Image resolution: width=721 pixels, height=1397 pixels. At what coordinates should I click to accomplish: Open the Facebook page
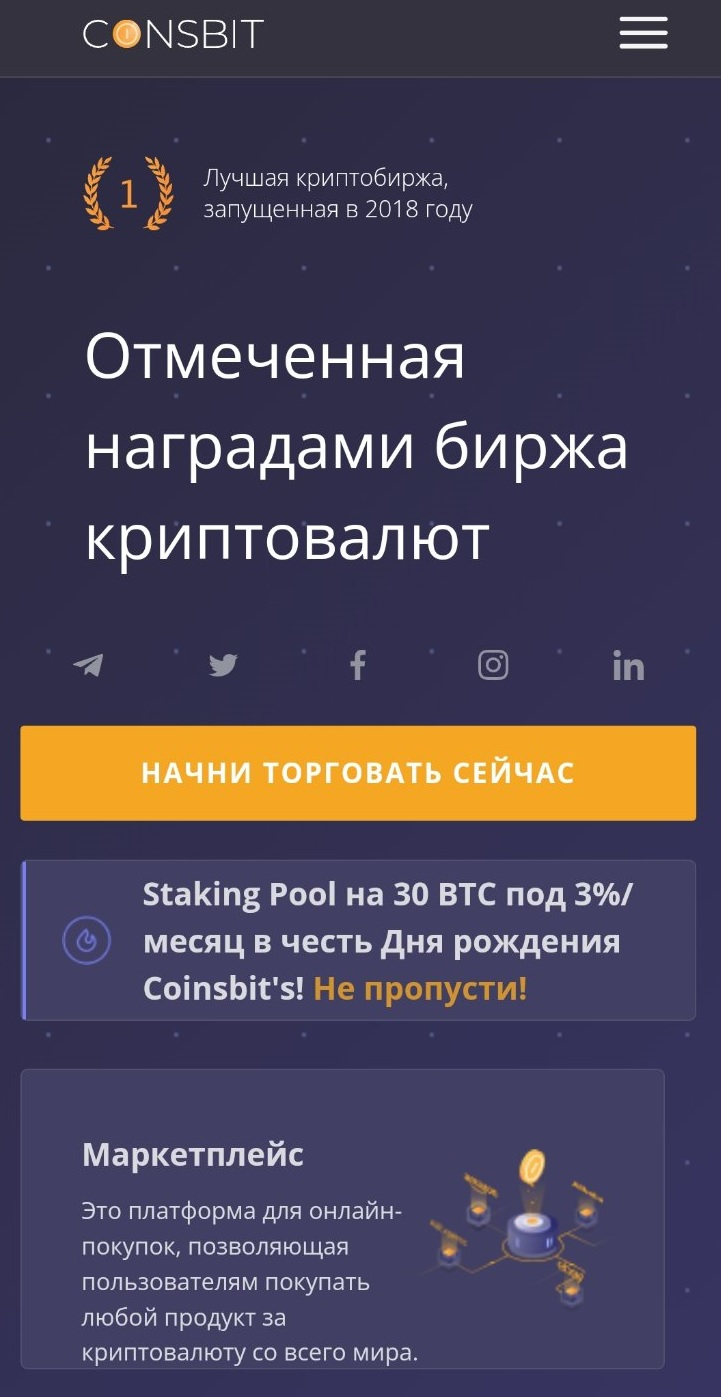click(358, 665)
